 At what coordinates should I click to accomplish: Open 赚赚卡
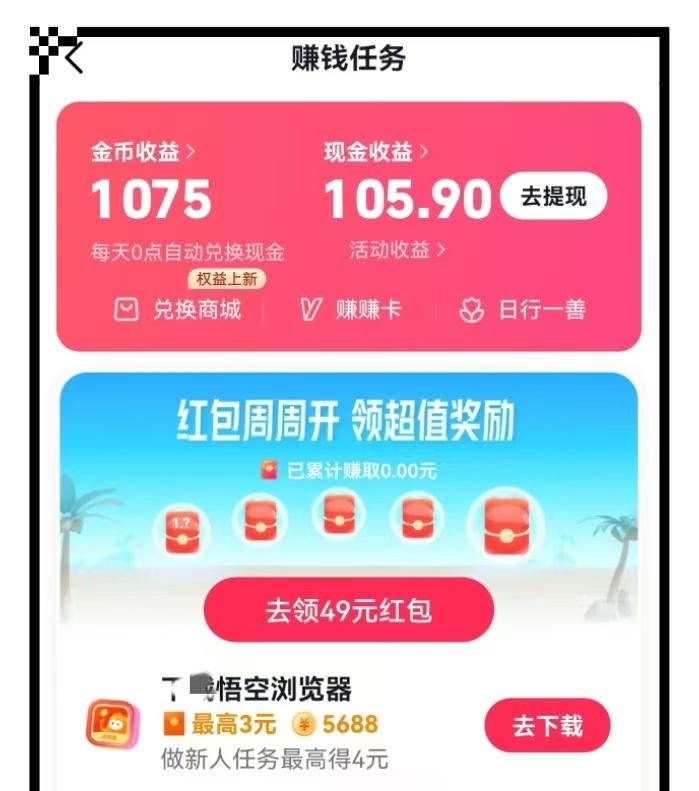[x=350, y=310]
